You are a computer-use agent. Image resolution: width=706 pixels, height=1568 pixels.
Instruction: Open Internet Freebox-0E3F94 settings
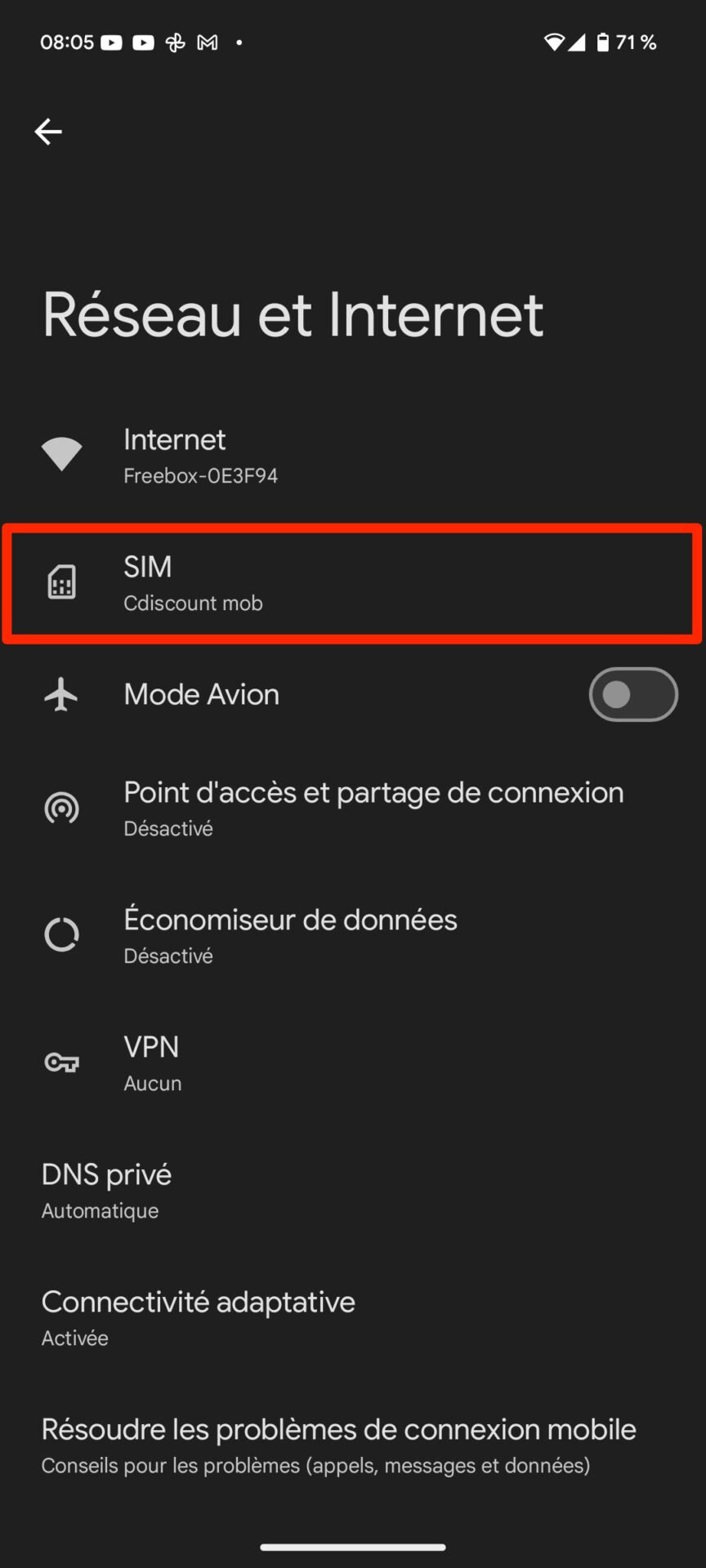click(353, 456)
